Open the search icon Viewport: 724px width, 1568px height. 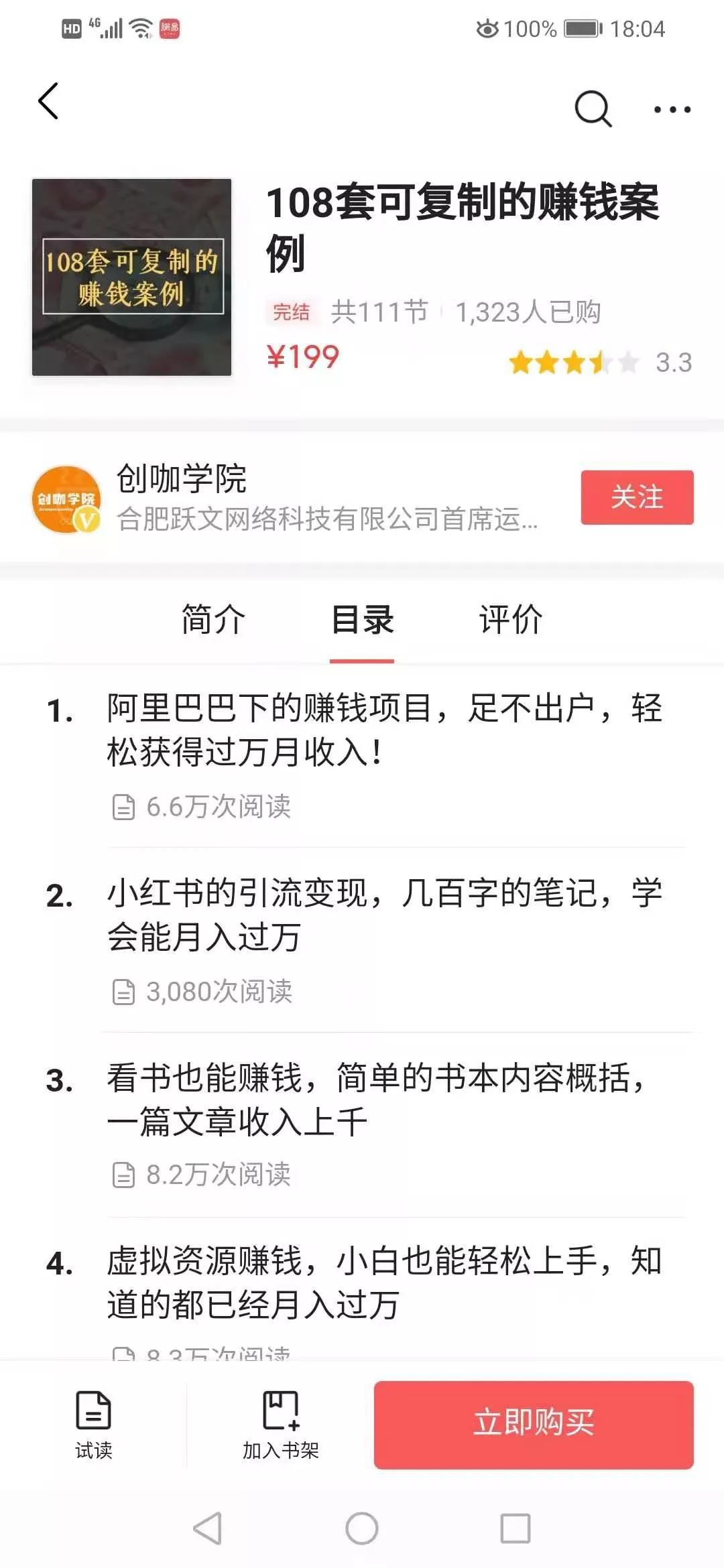[593, 108]
